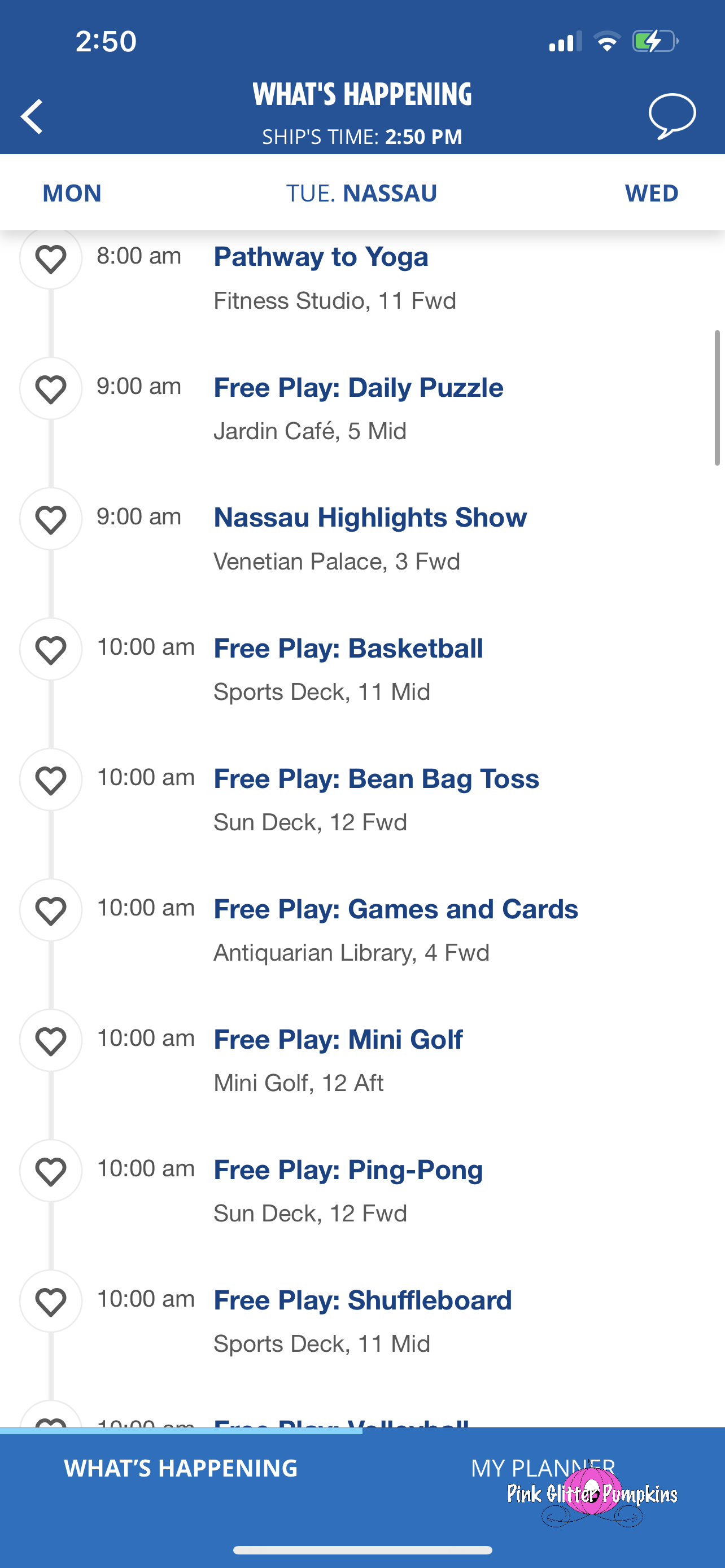Open Free Play: Basketball event details
This screenshot has height=1568, width=725.
pos(348,649)
